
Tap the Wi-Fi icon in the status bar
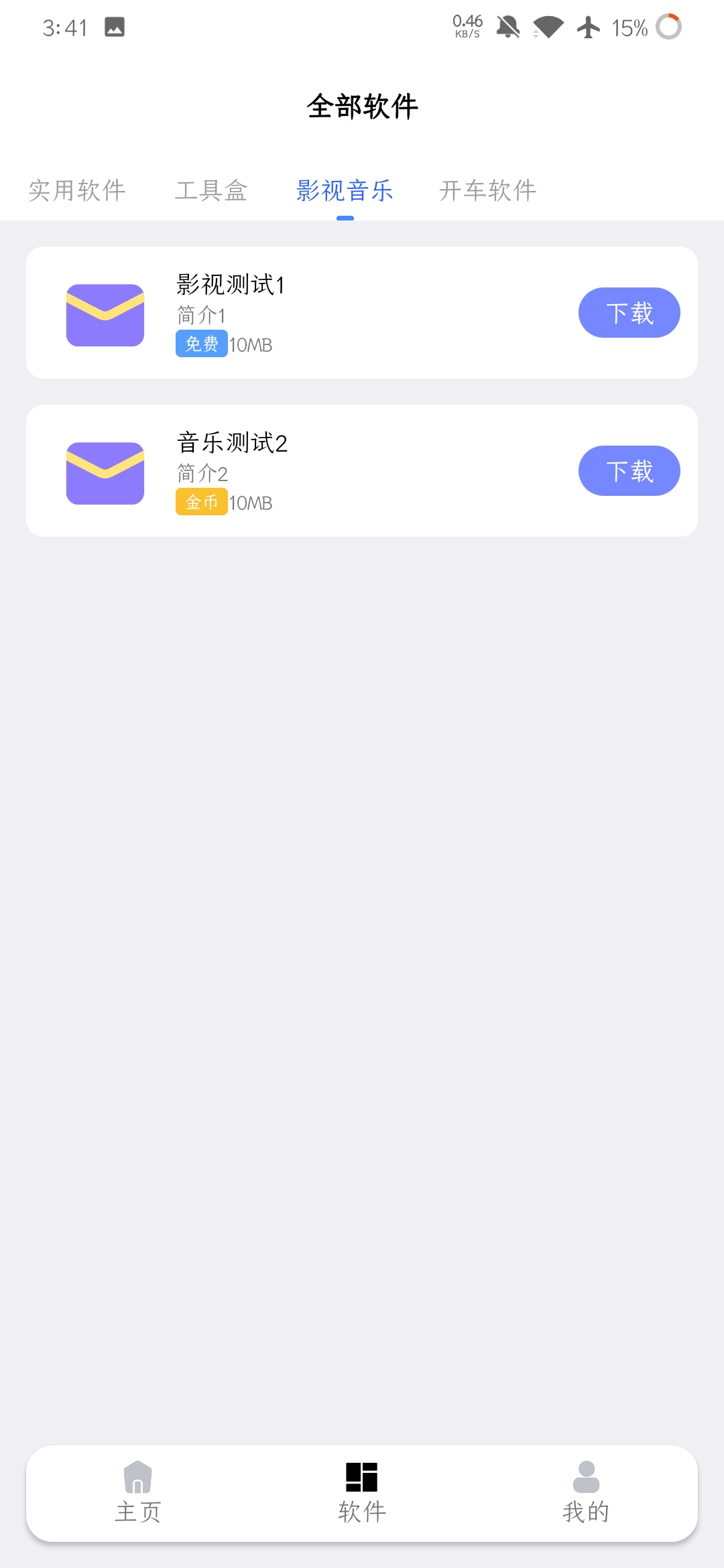pos(547,28)
